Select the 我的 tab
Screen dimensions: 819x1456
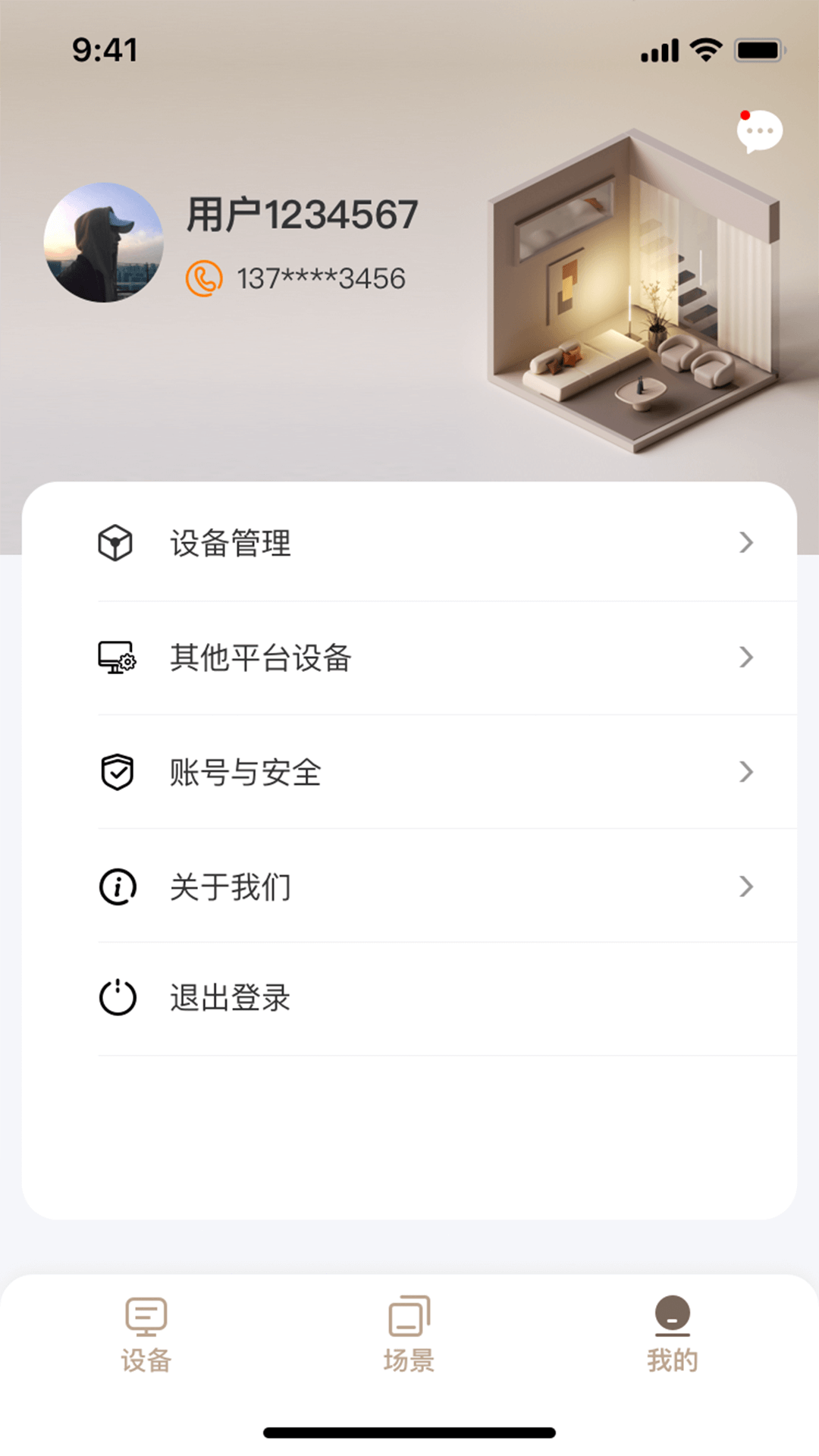[672, 1335]
